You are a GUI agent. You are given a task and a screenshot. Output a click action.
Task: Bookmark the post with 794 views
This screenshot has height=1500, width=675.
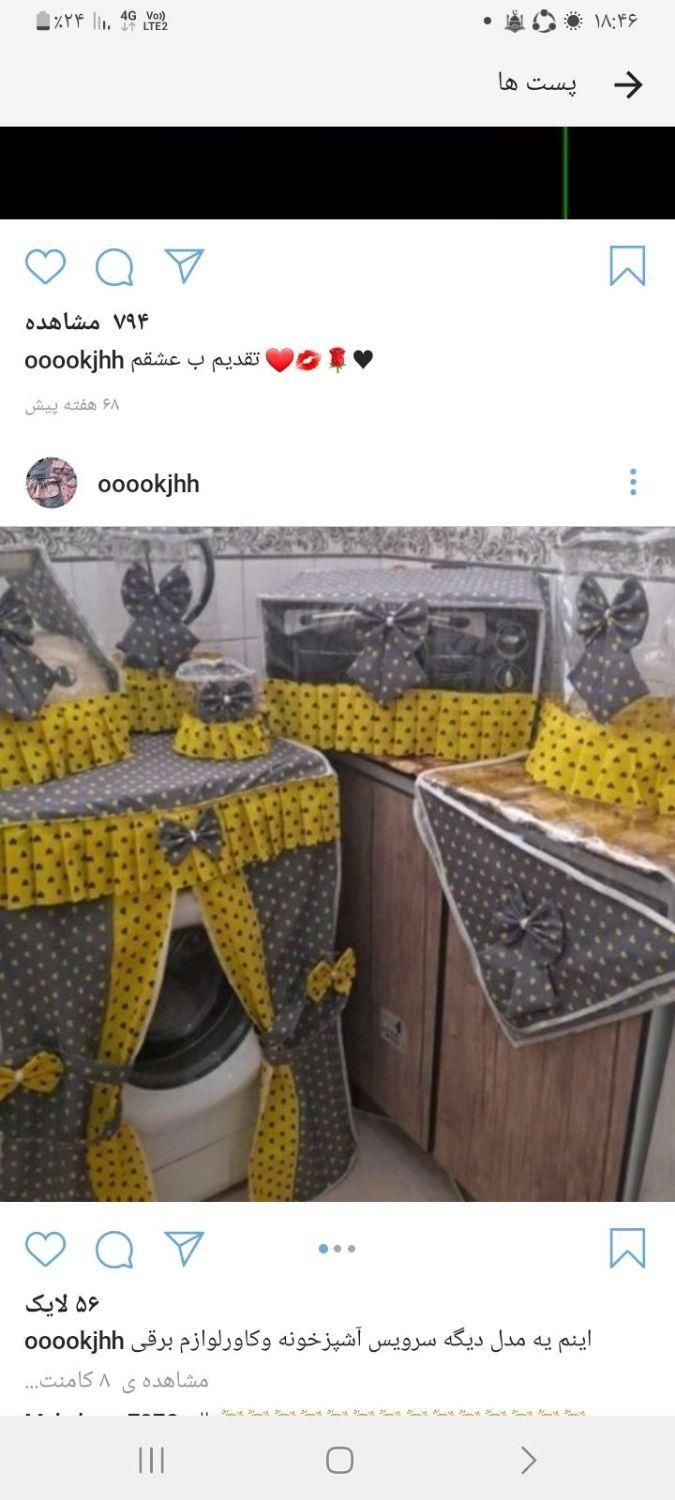(627, 266)
